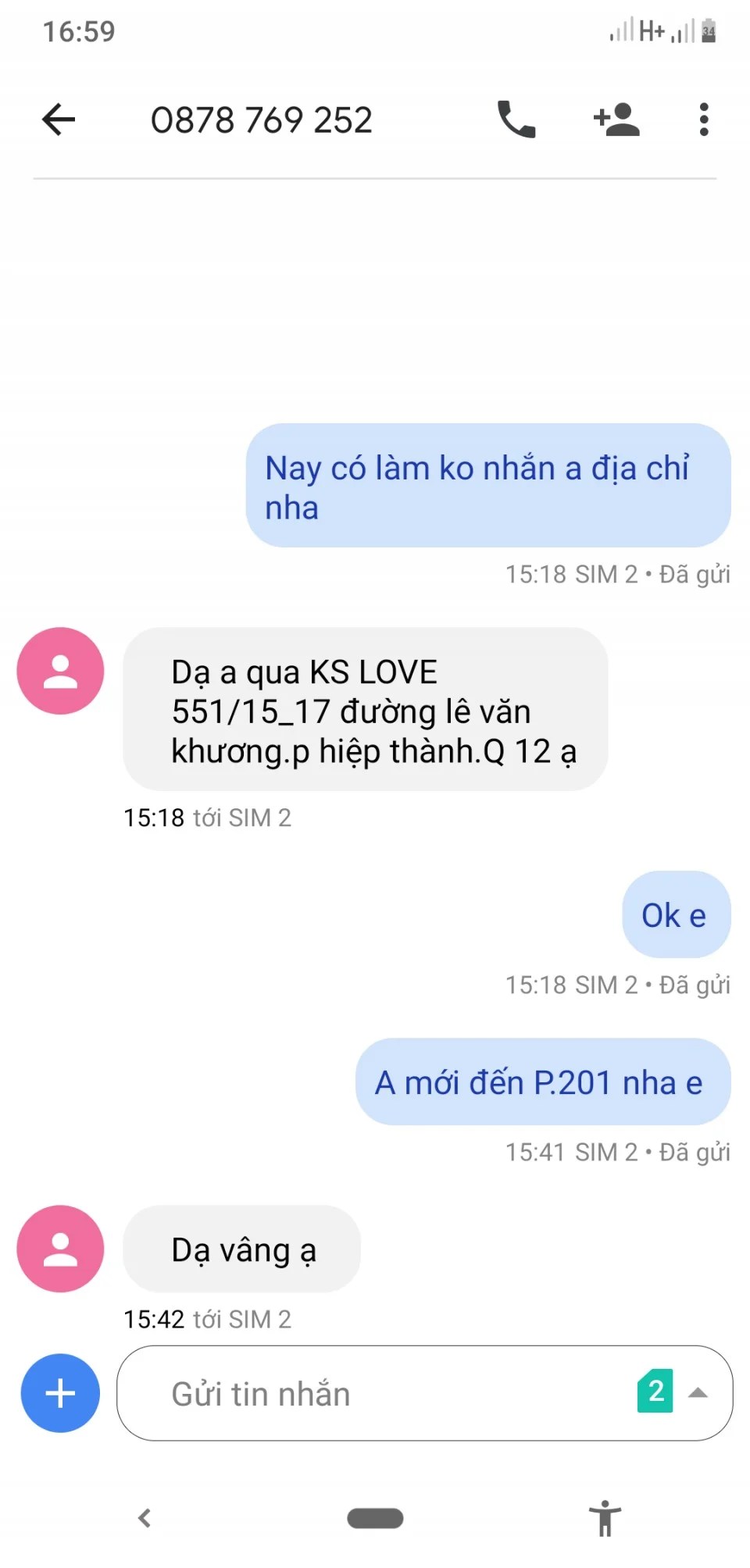Tap the home pill in the navigation bar

(375, 1518)
